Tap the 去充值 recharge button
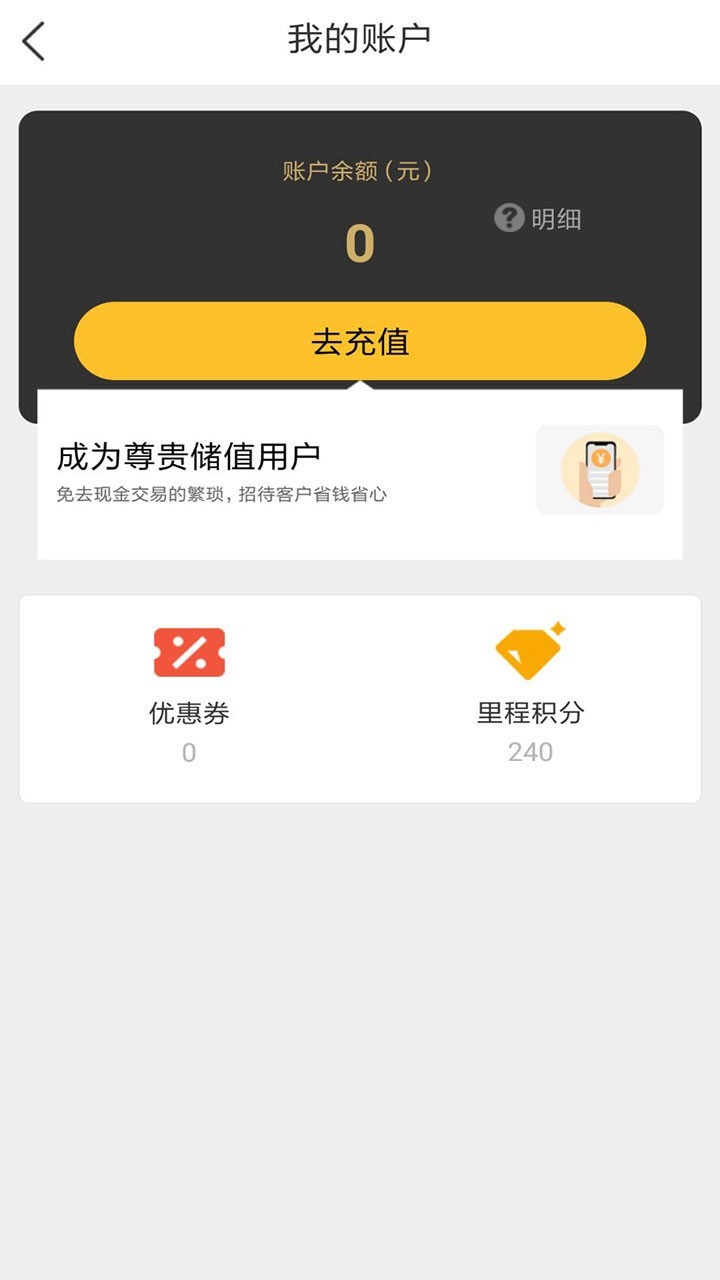Image resolution: width=720 pixels, height=1280 pixels. 360,342
